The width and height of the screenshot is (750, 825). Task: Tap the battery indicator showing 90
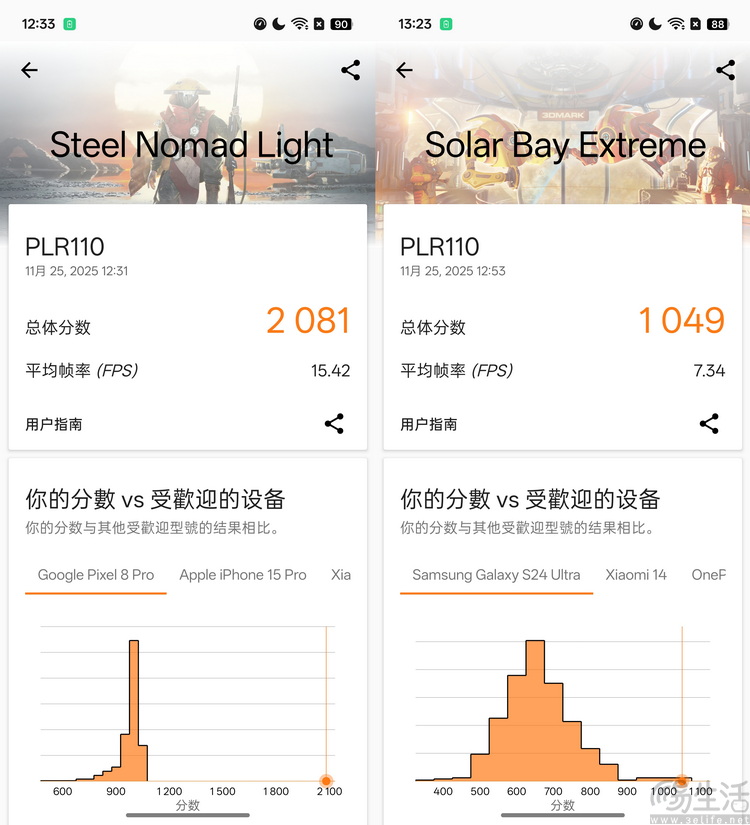click(x=341, y=23)
